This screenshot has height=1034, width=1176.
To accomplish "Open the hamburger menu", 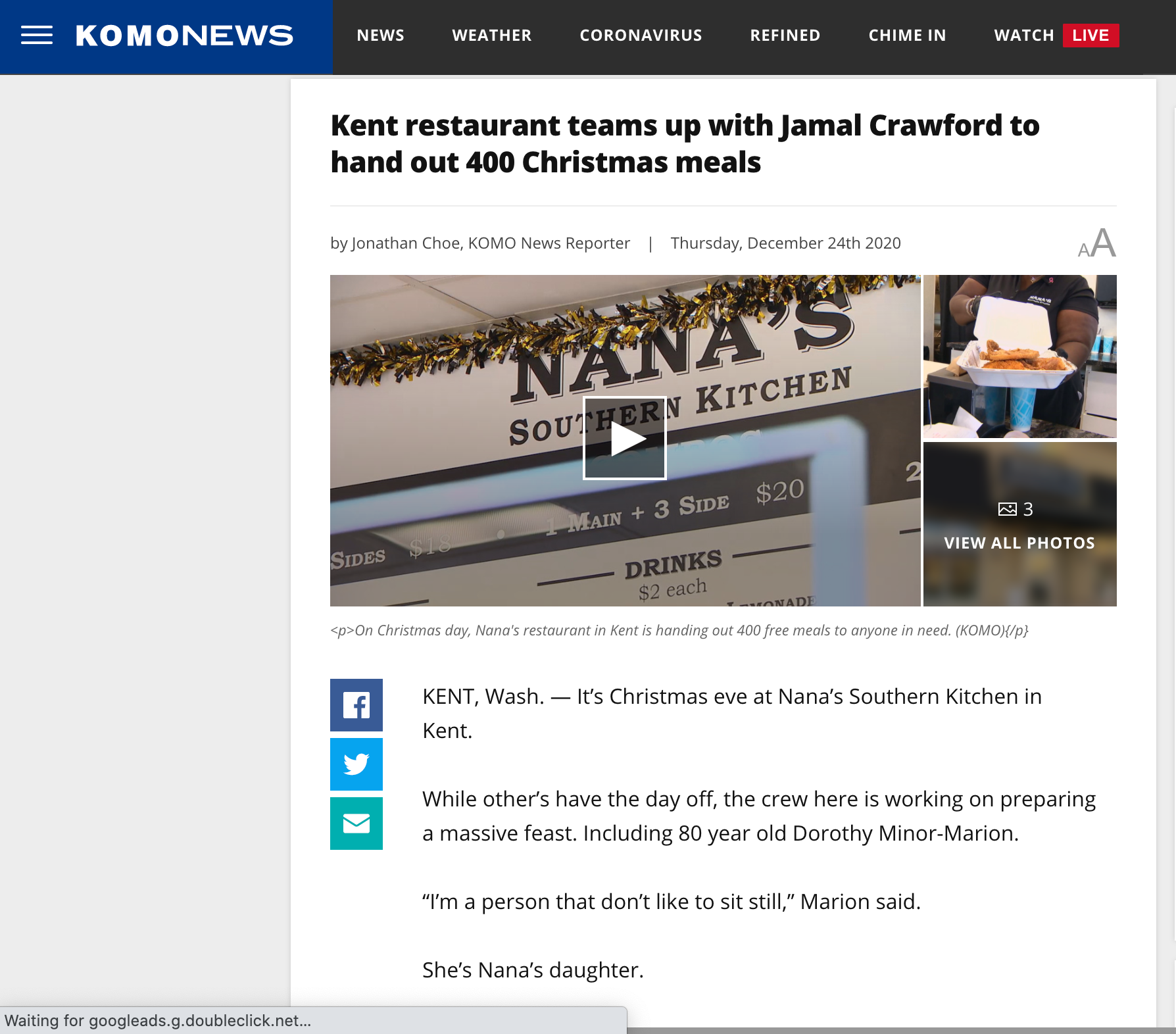I will 37,36.
